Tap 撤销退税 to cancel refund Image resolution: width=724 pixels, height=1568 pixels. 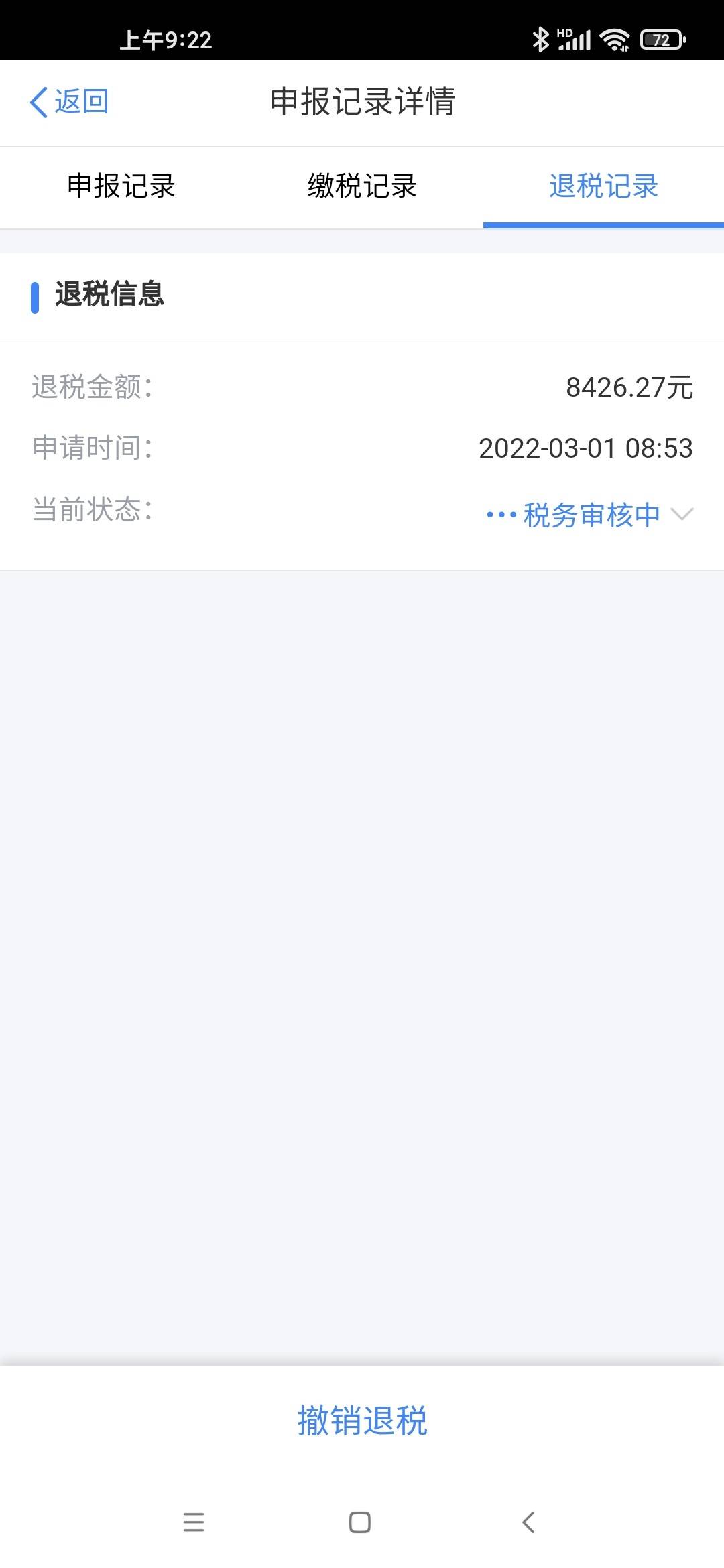point(362,1421)
